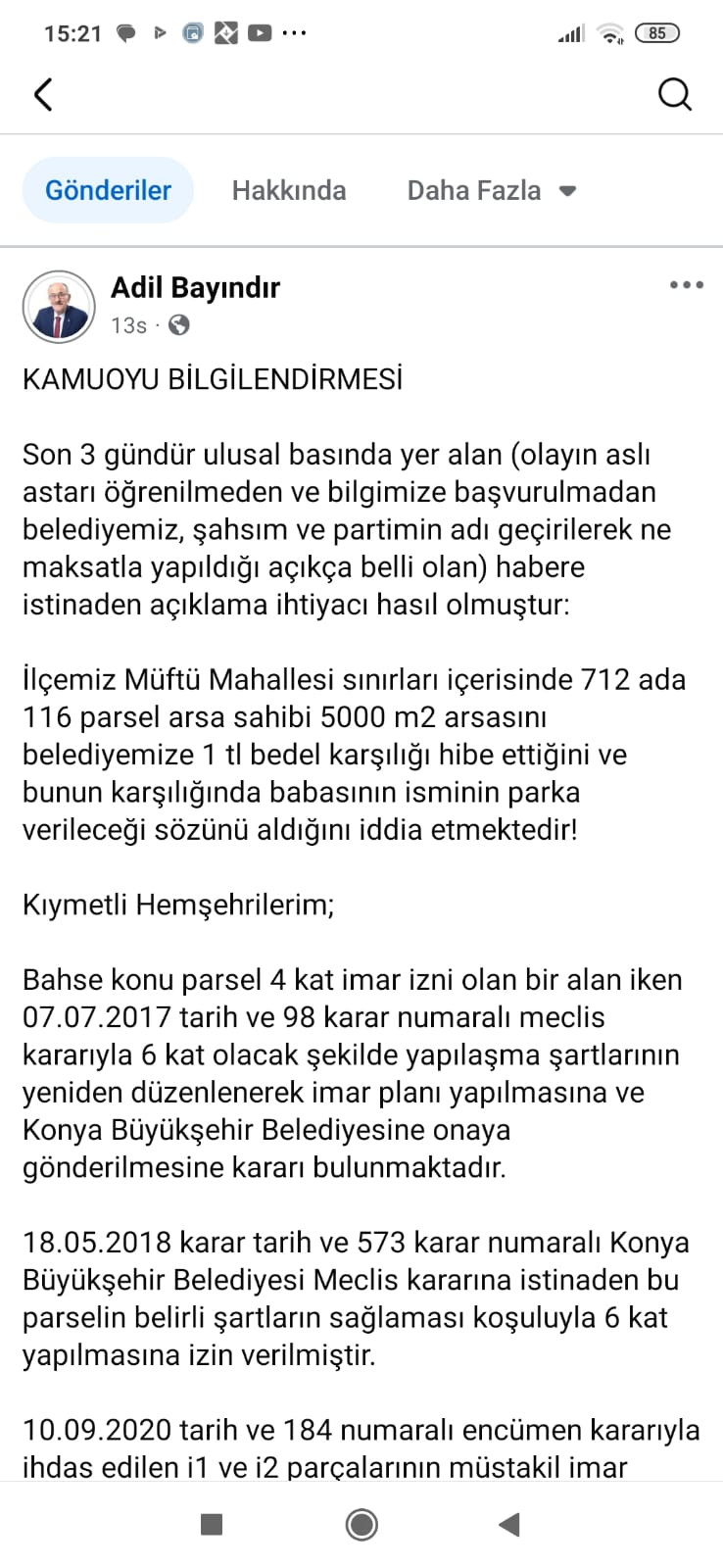The image size is (723, 1568).
Task: Open the post's three-dot options menu
Action: (687, 285)
